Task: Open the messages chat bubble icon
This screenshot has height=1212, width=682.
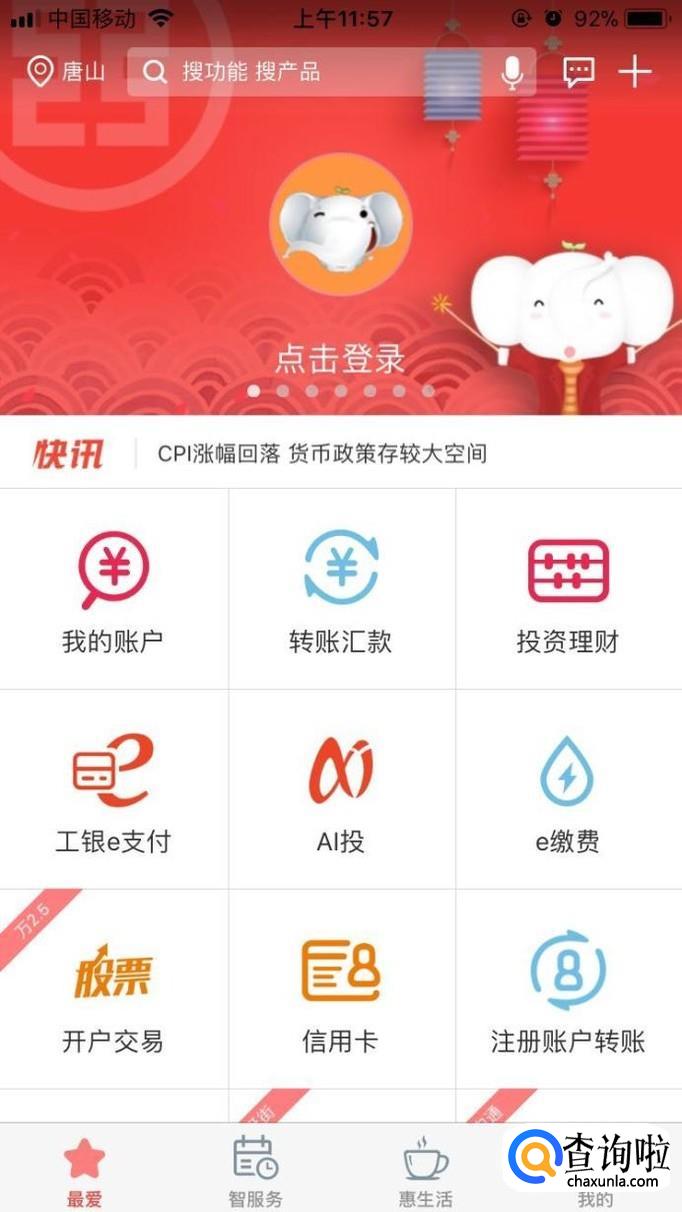Action: pyautogui.click(x=578, y=72)
